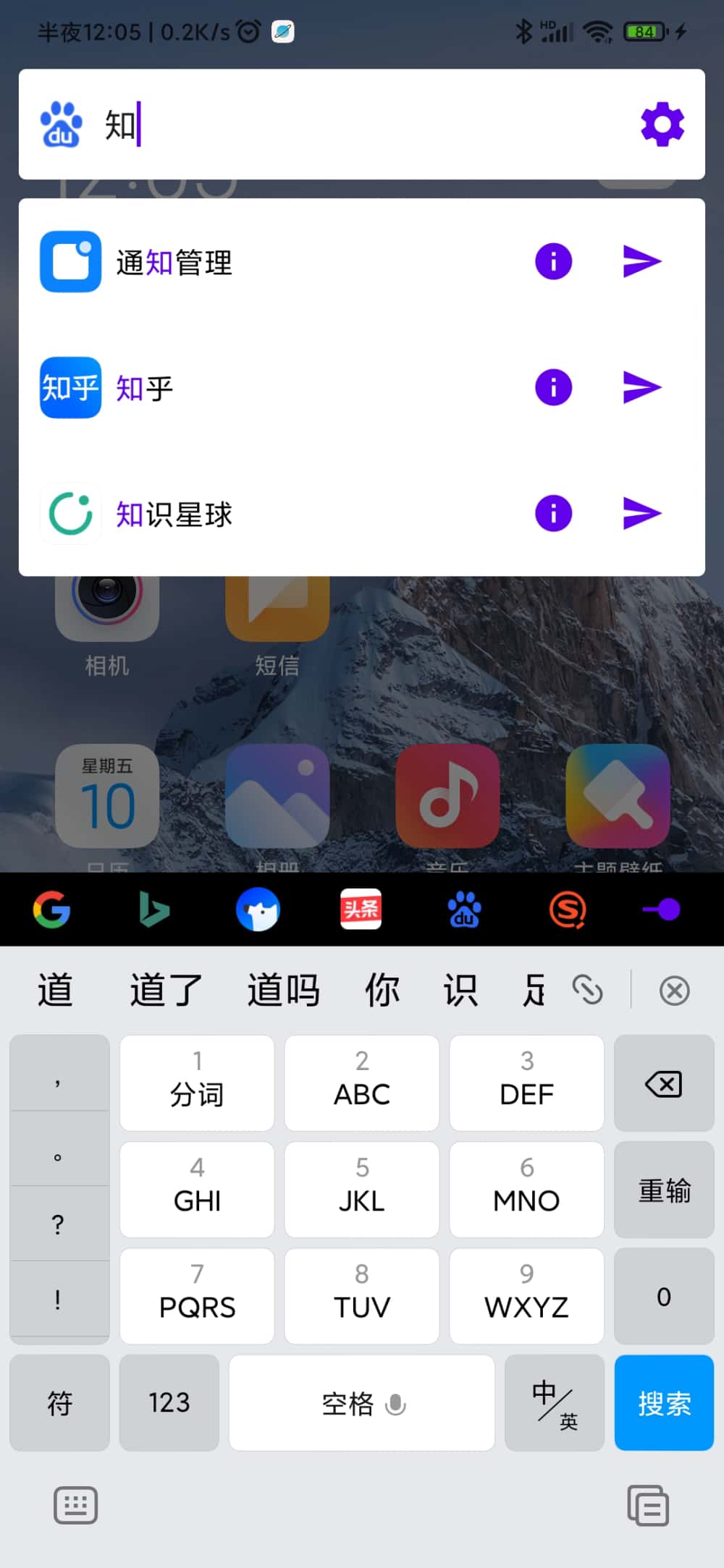
Task: Tap the search field containing 知
Action: pyautogui.click(x=362, y=124)
